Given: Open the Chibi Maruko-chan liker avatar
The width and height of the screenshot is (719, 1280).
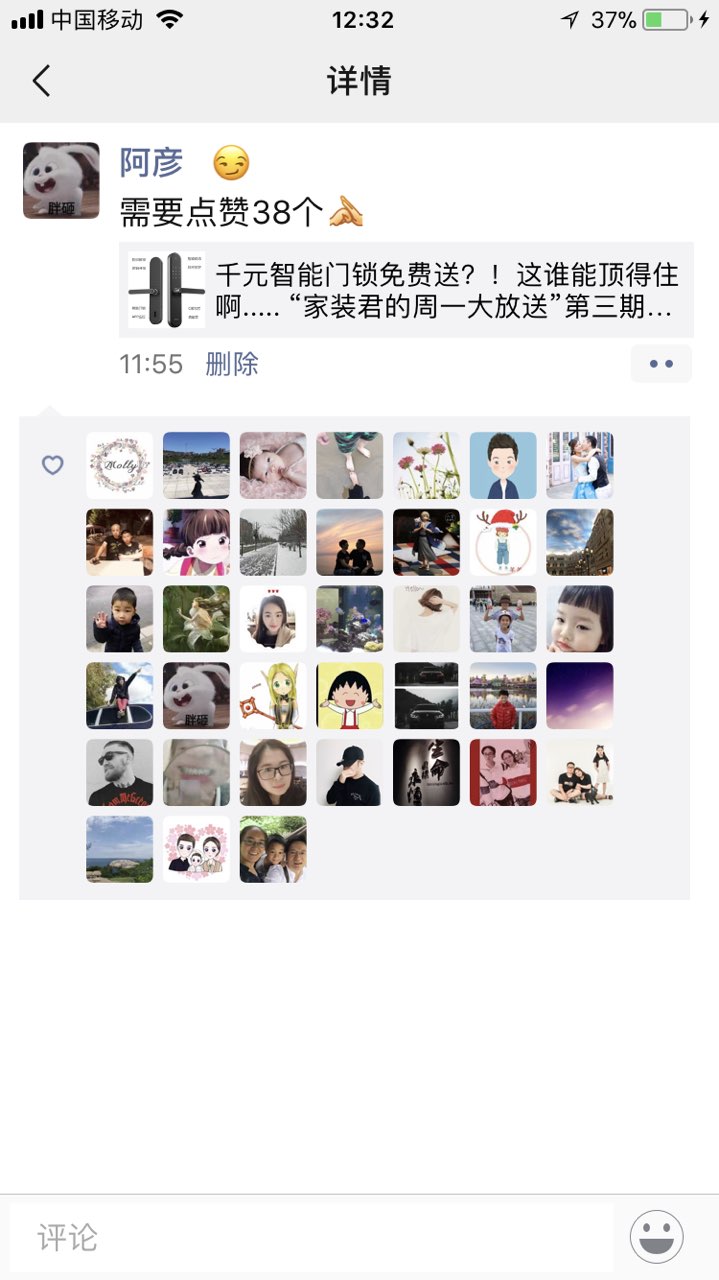Looking at the screenshot, I should [350, 695].
